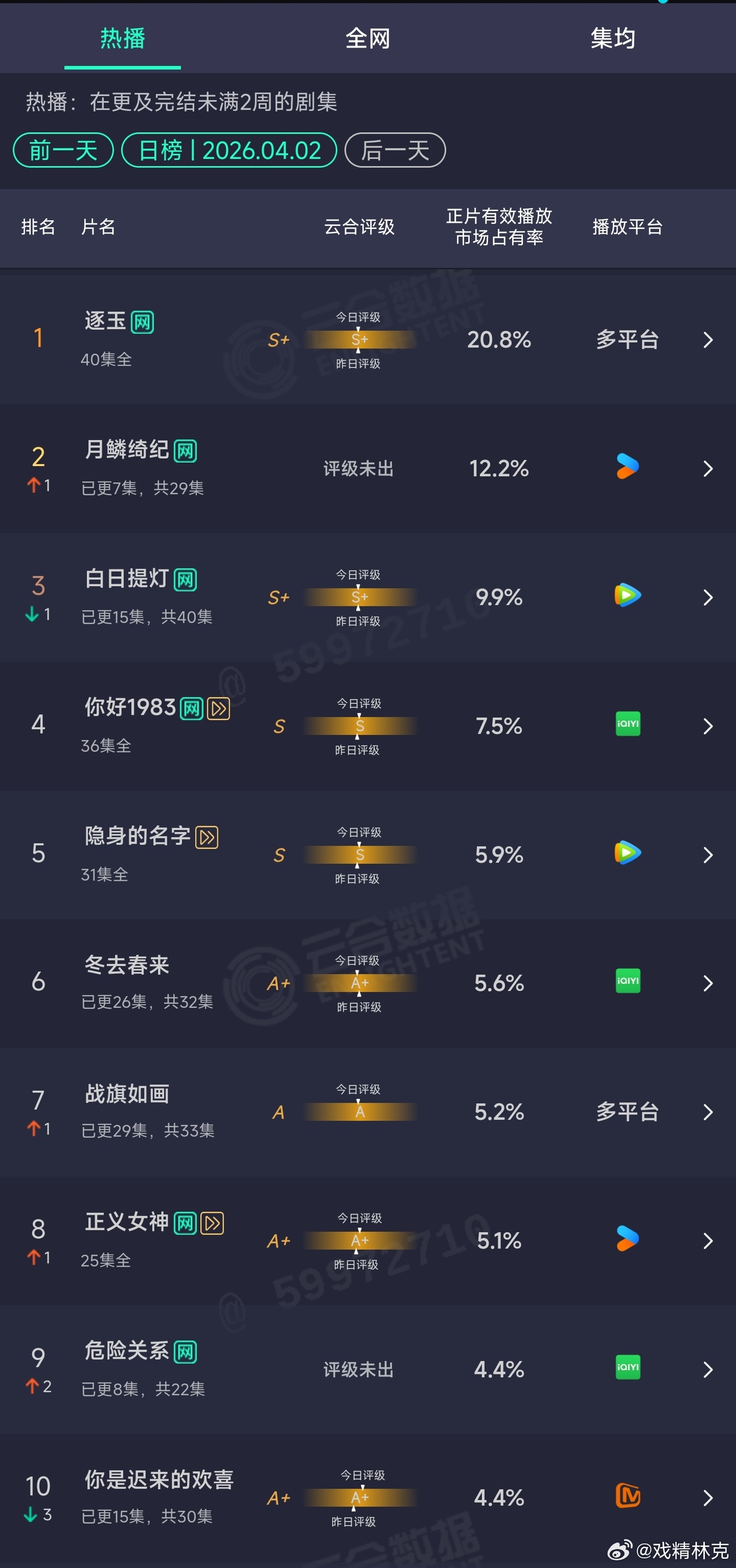Switch to the 全网 tab
Viewport: 736px width, 1568px height.
pos(367,38)
